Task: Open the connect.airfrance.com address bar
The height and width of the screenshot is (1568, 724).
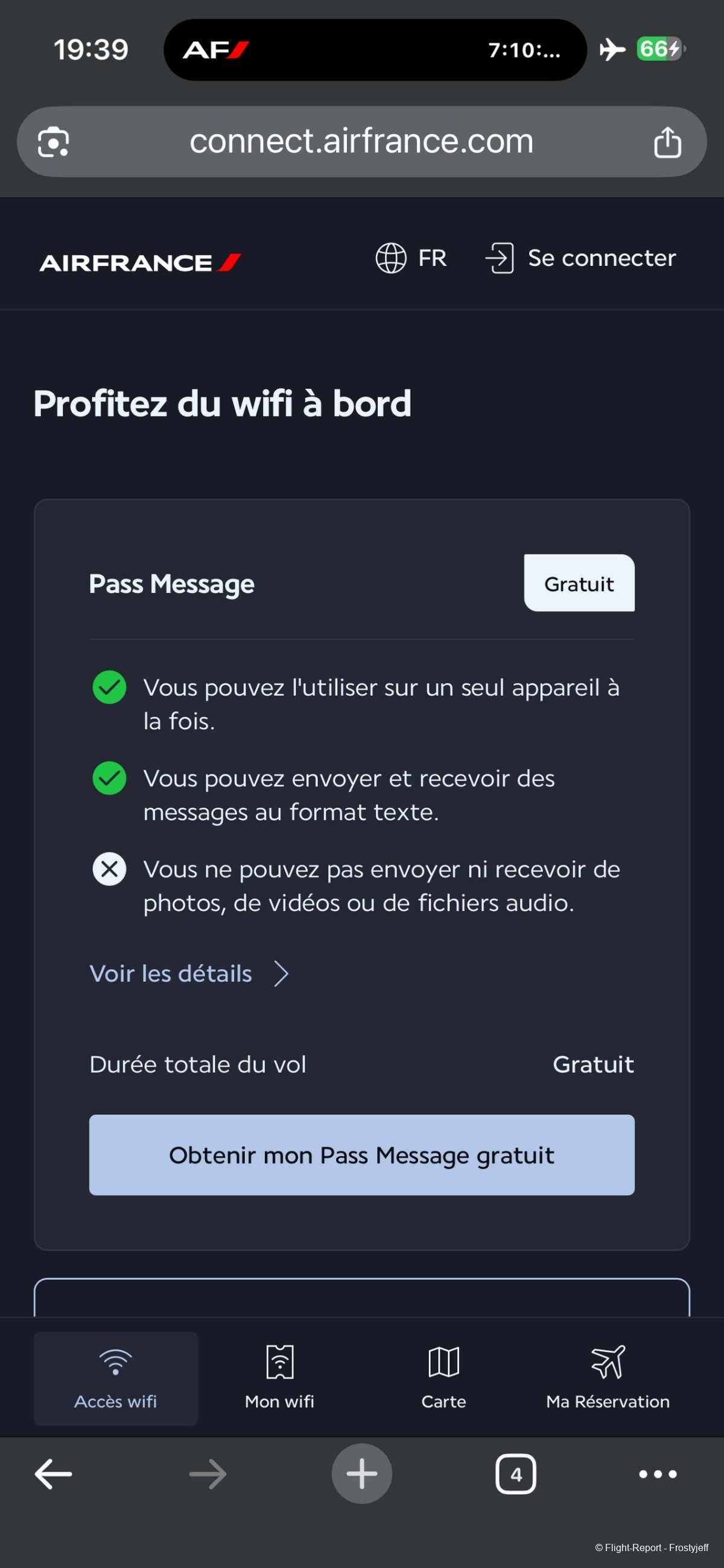Action: tap(361, 142)
